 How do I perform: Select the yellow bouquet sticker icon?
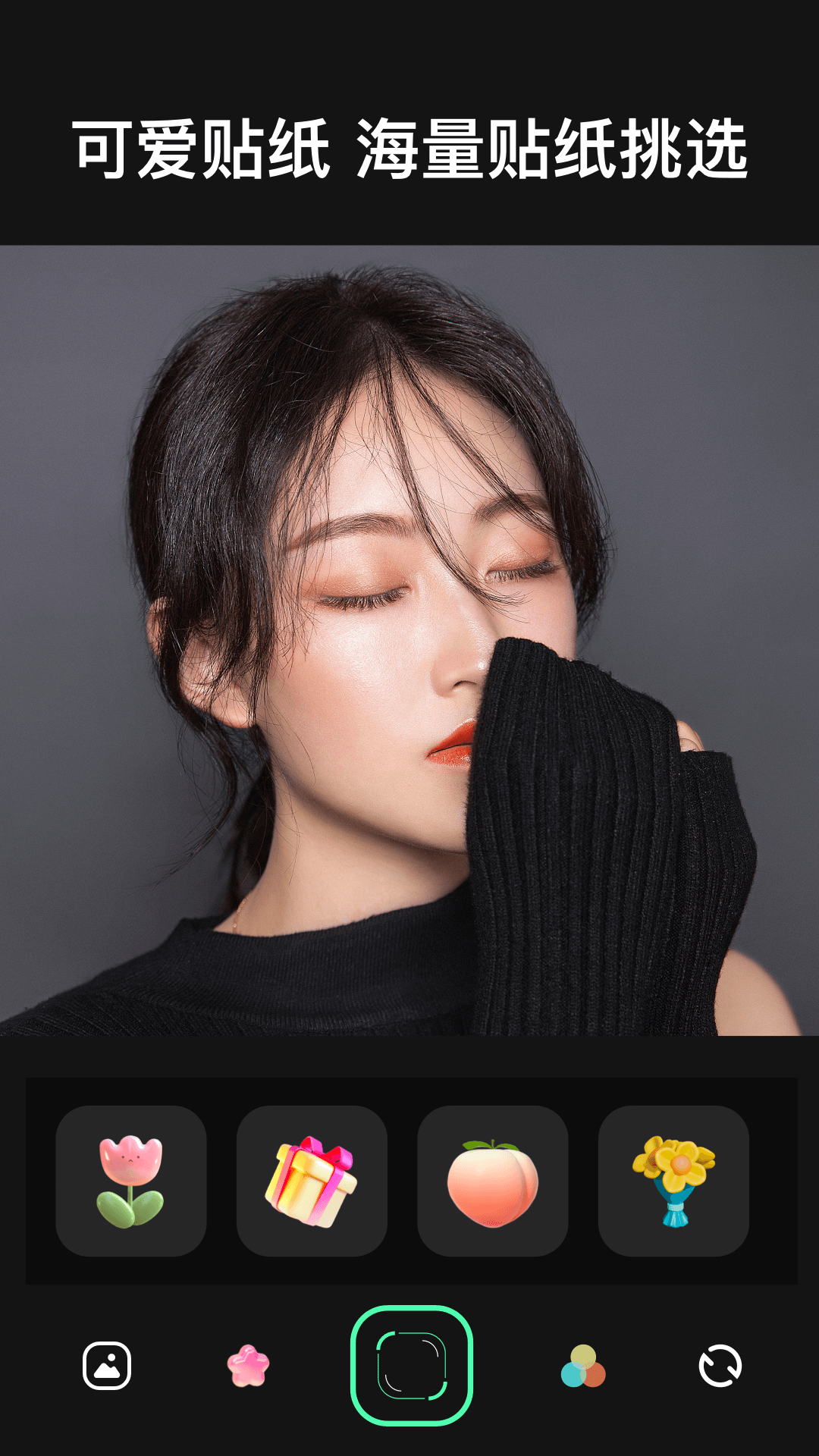click(675, 1179)
